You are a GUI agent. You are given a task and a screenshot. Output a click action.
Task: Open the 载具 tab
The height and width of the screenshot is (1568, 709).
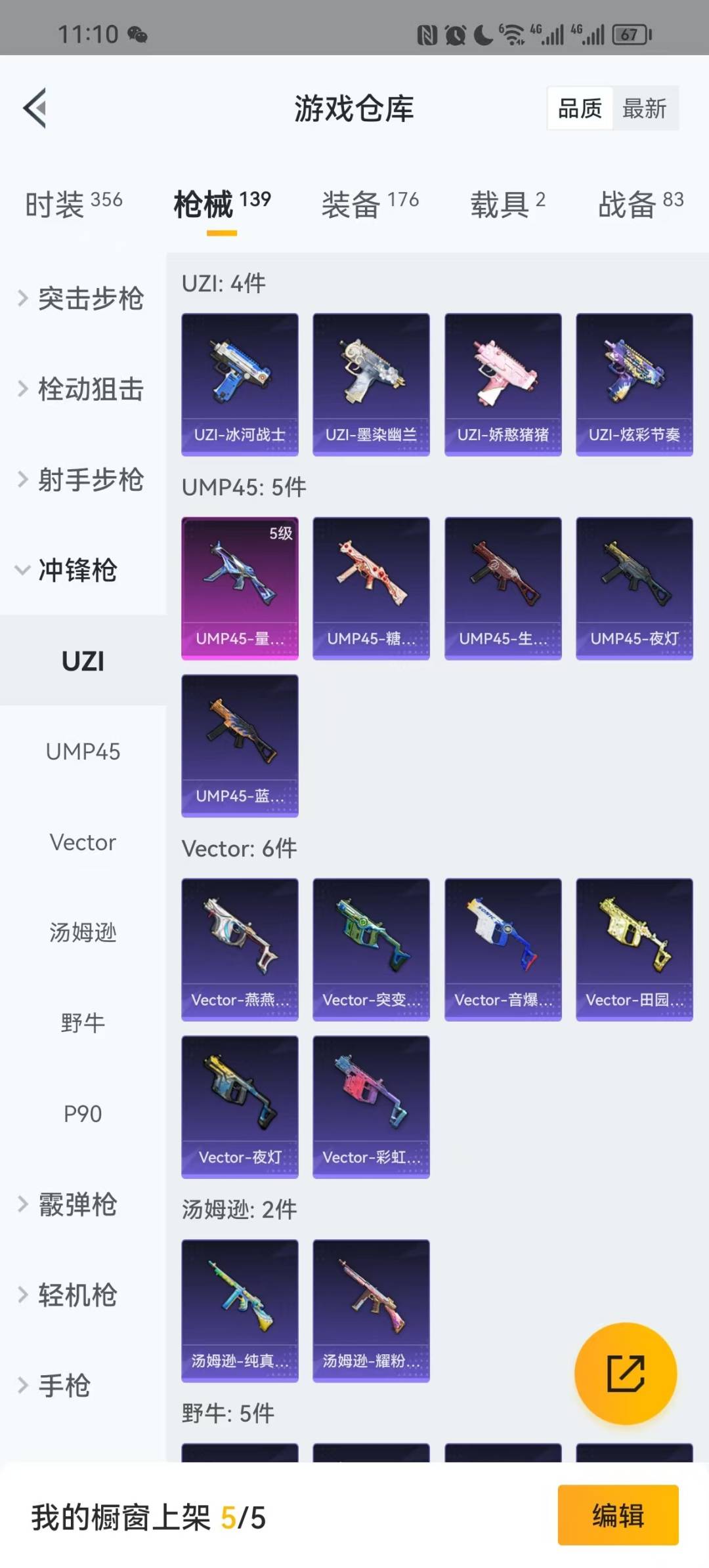pyautogui.click(x=507, y=204)
